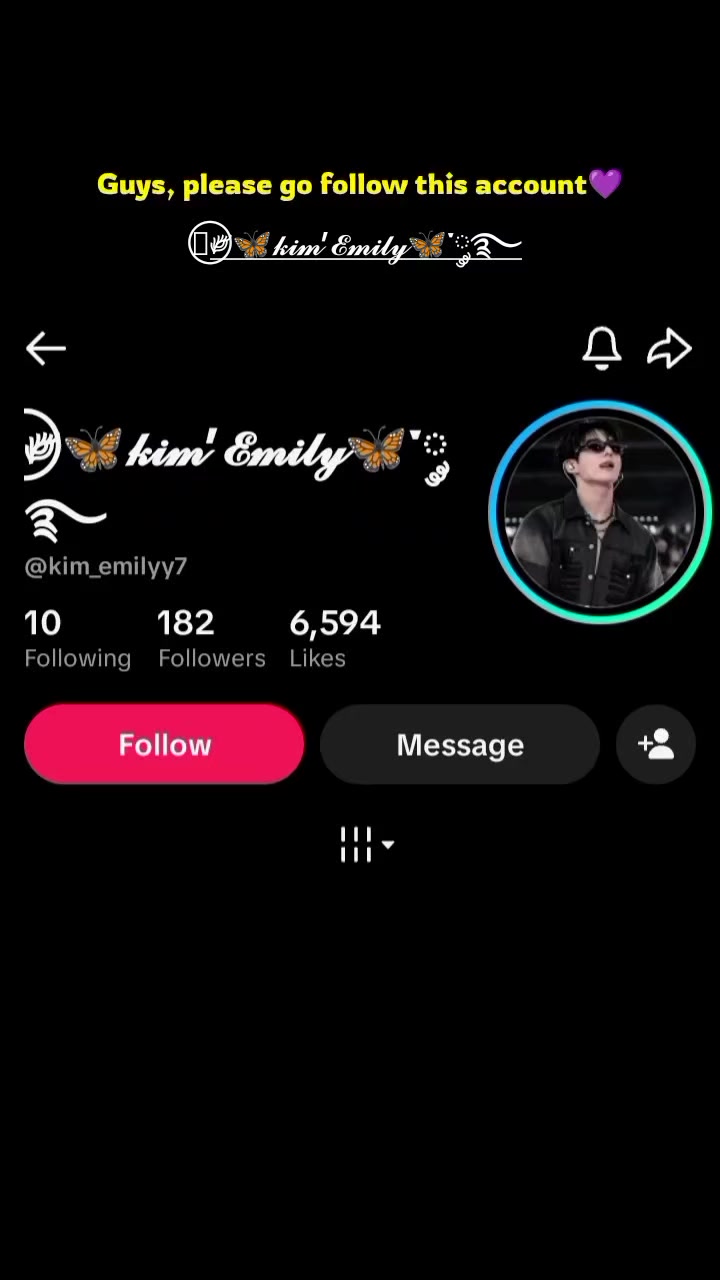Open the 182 Followers list
The width and height of the screenshot is (720, 1280).
[212, 639]
